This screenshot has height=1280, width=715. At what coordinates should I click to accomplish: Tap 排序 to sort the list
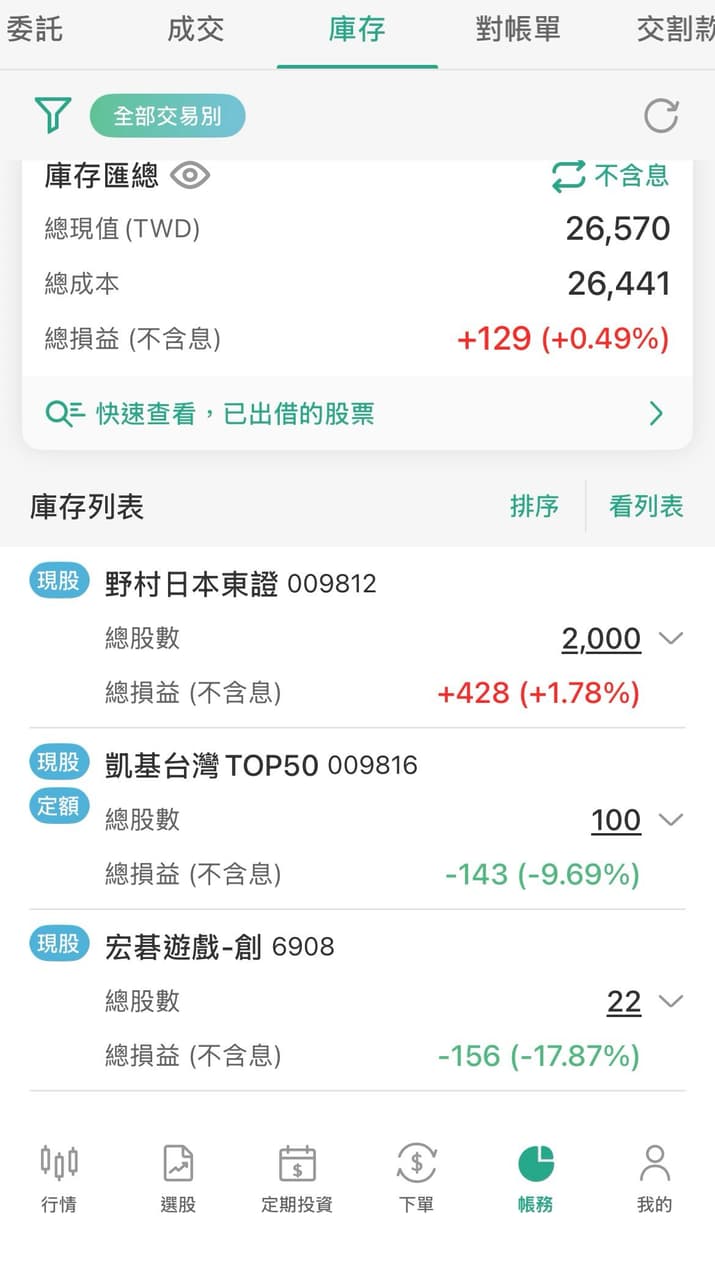pyautogui.click(x=534, y=507)
